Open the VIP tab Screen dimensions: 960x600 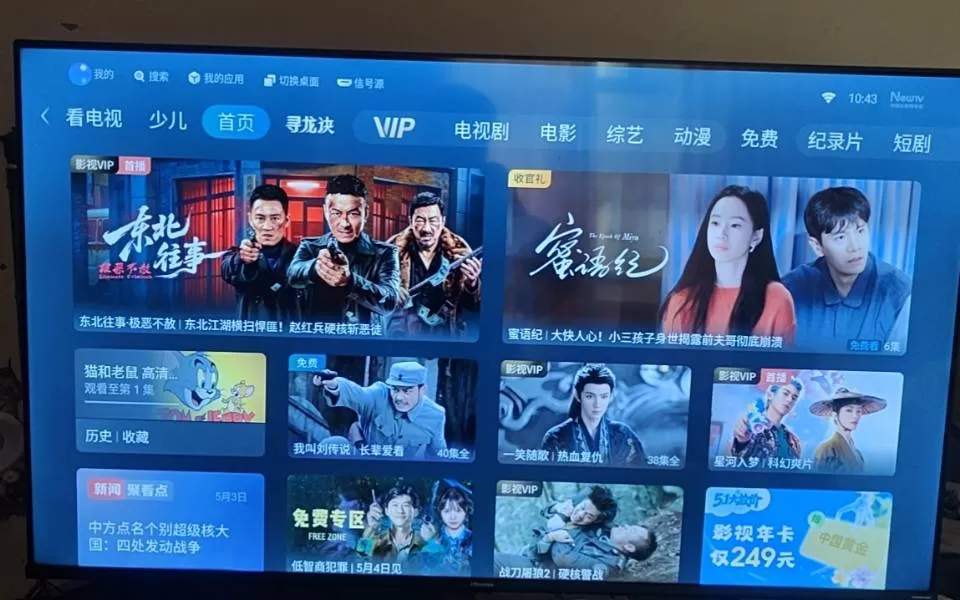click(x=394, y=127)
